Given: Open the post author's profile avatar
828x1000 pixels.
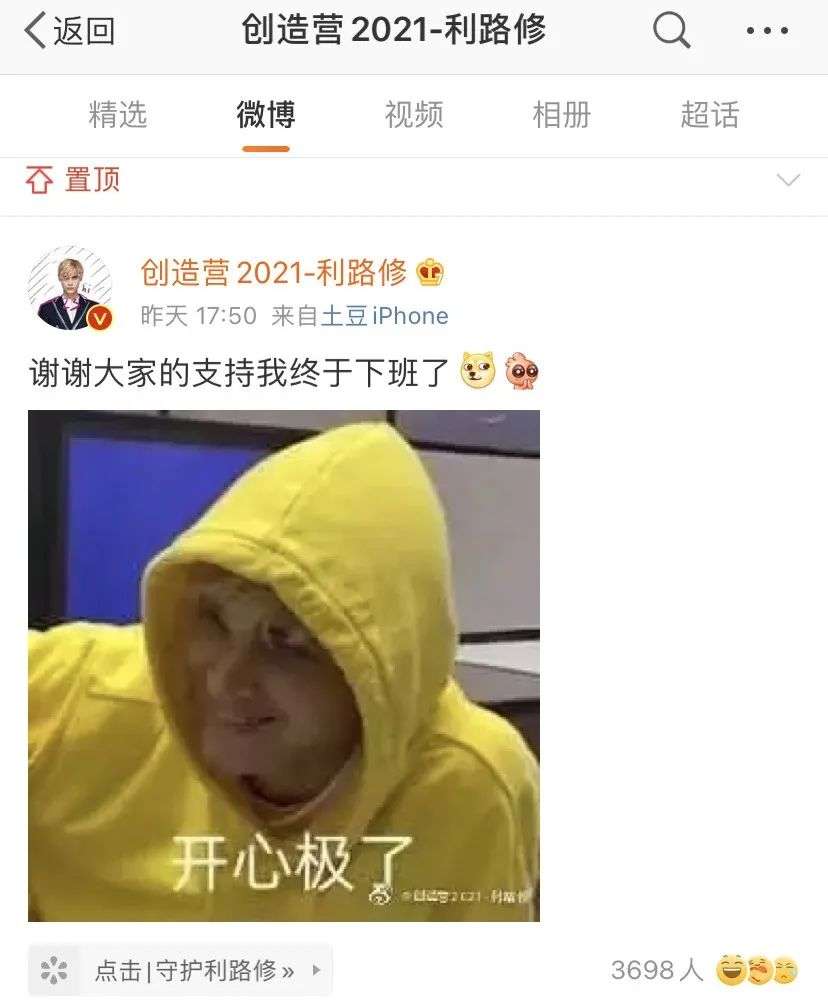Looking at the screenshot, I should 70,288.
